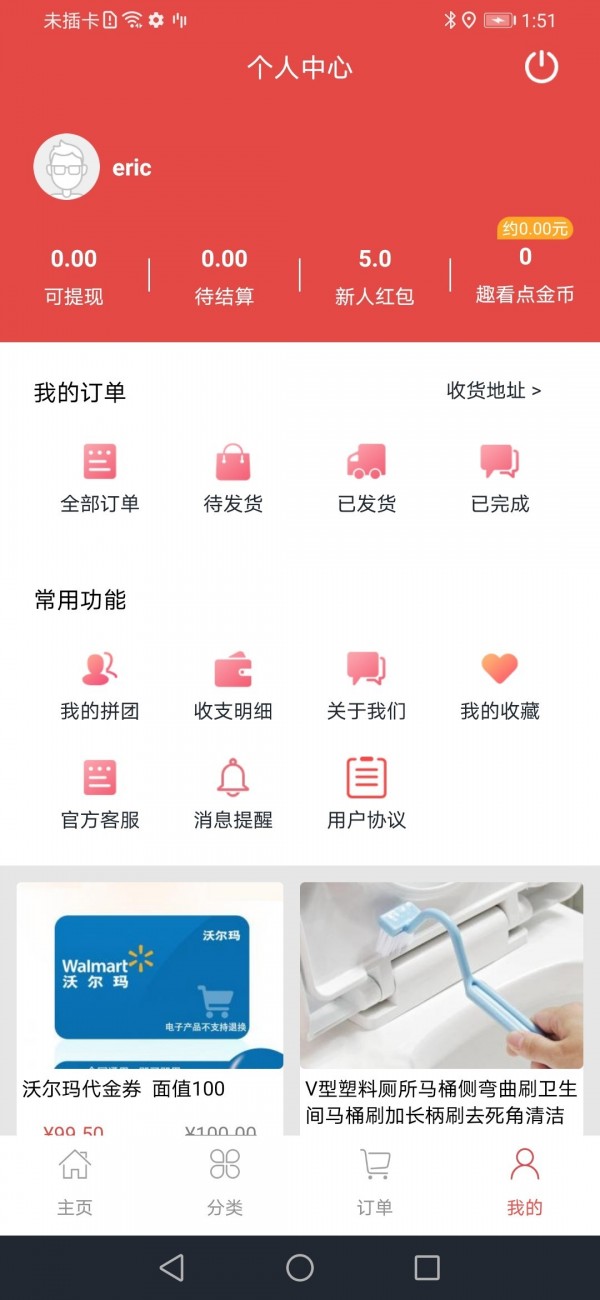
Task: View 收支明细 details
Action: tap(233, 686)
